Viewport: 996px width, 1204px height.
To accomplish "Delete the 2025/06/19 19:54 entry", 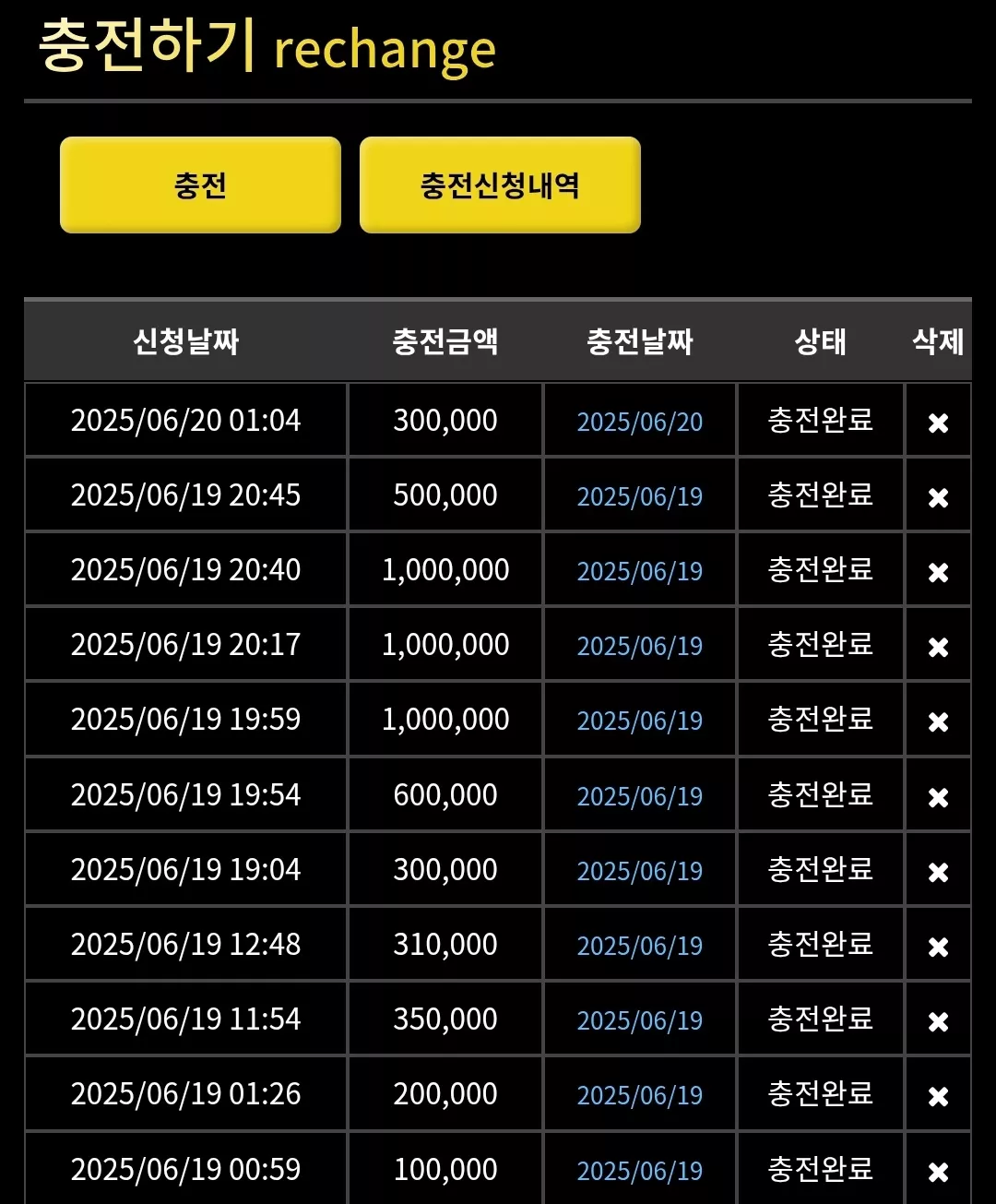I will click(x=938, y=797).
